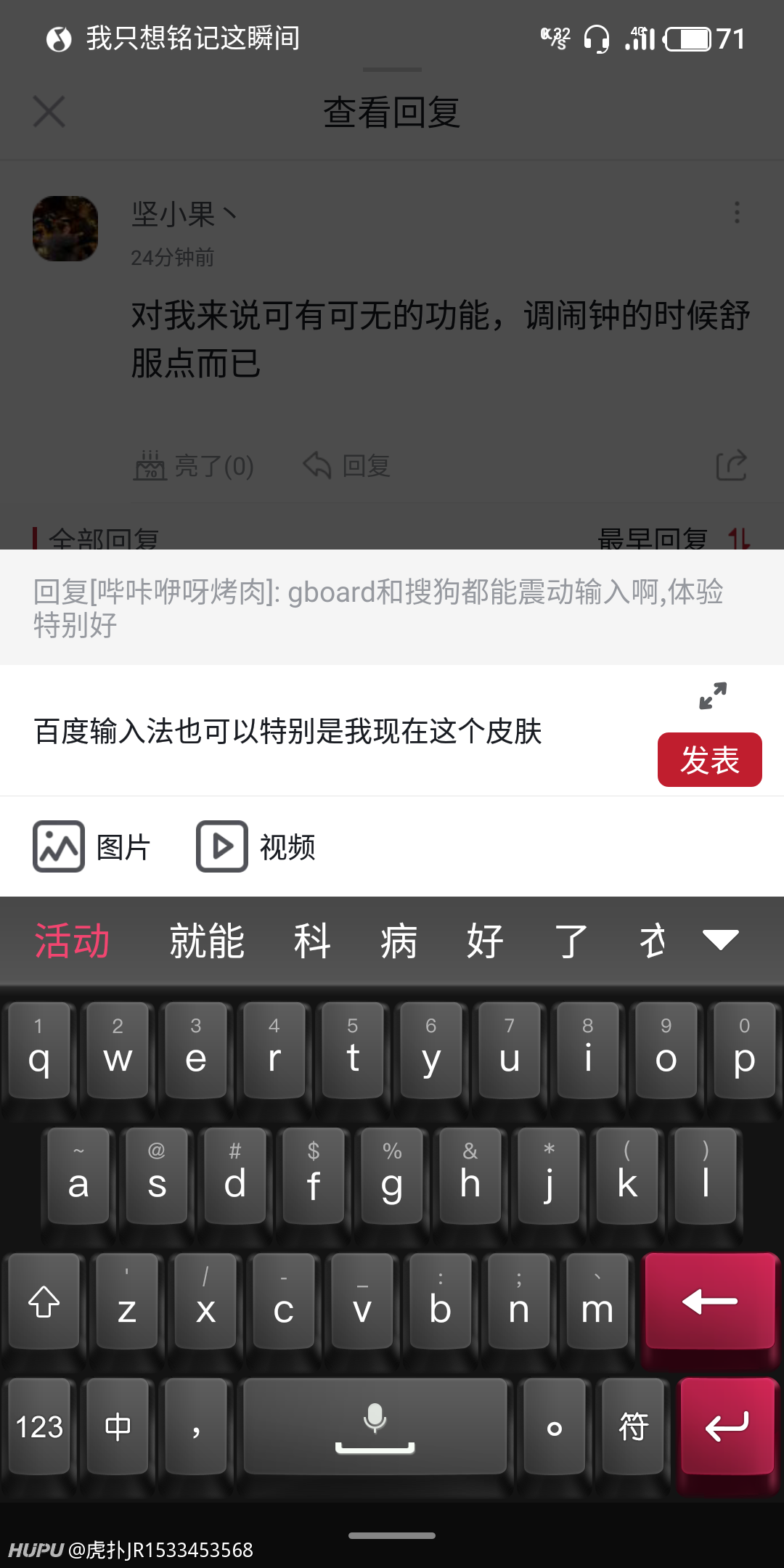Switch the keyboard to the 123 number pad
Image resolution: width=784 pixels, height=1568 pixels.
(x=40, y=1426)
